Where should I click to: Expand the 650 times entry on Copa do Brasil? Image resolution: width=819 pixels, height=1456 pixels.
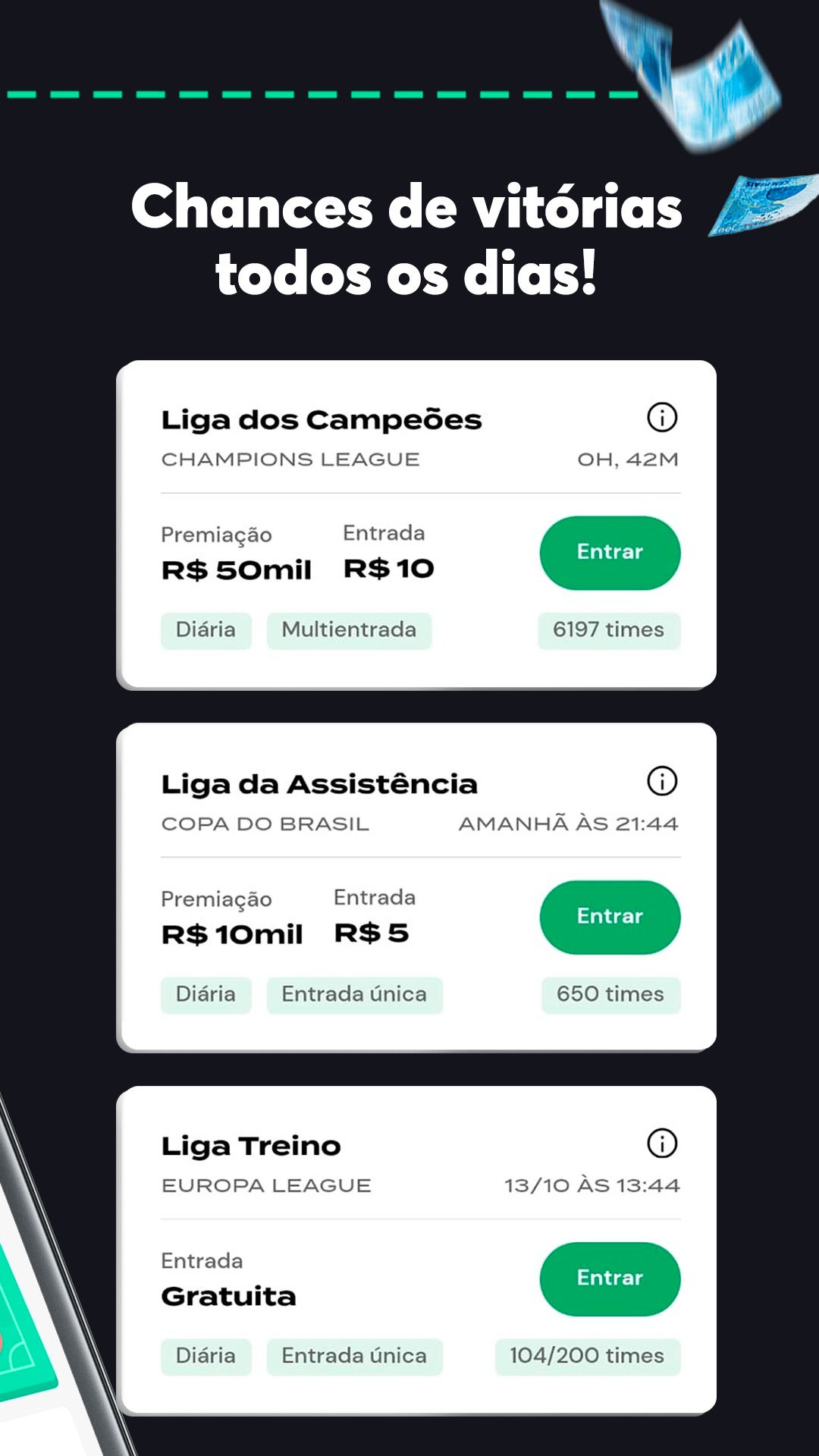click(611, 994)
